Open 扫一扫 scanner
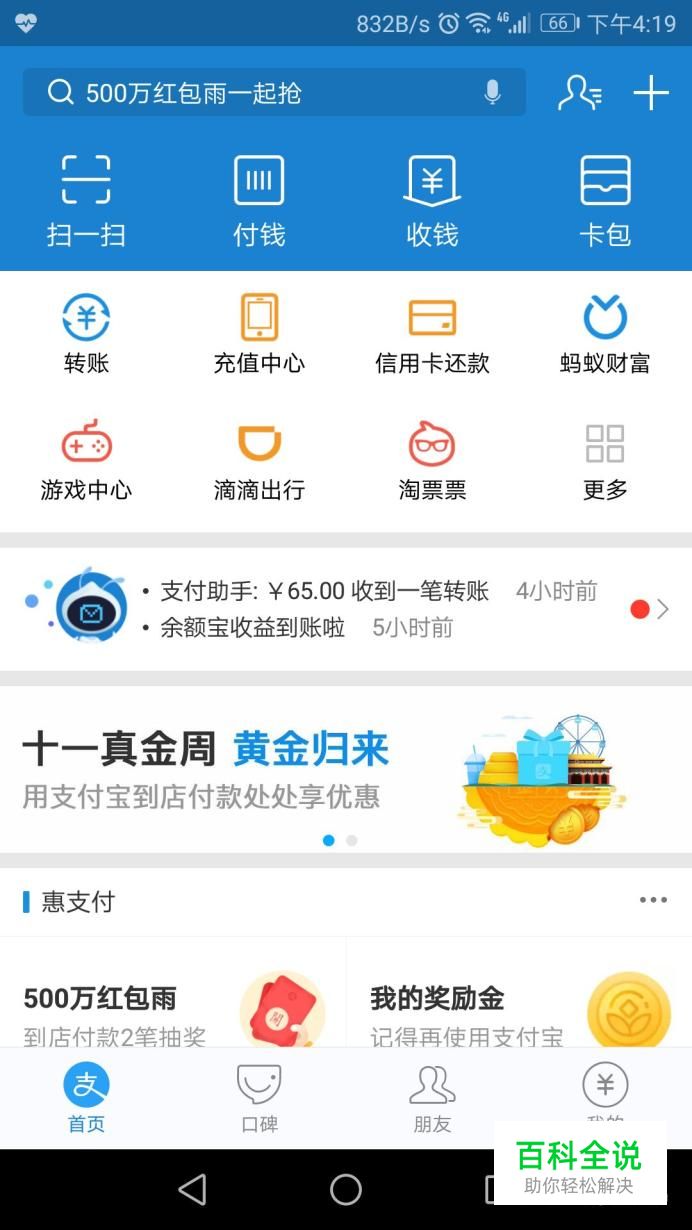692x1230 pixels. point(86,200)
